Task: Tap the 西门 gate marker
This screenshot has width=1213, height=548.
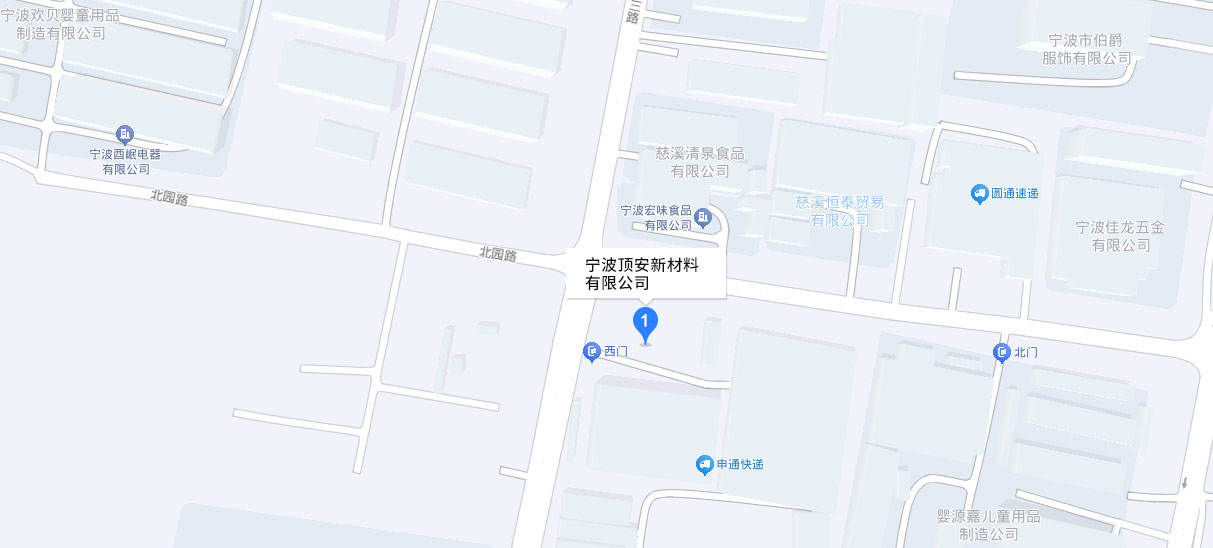Action: (x=592, y=351)
